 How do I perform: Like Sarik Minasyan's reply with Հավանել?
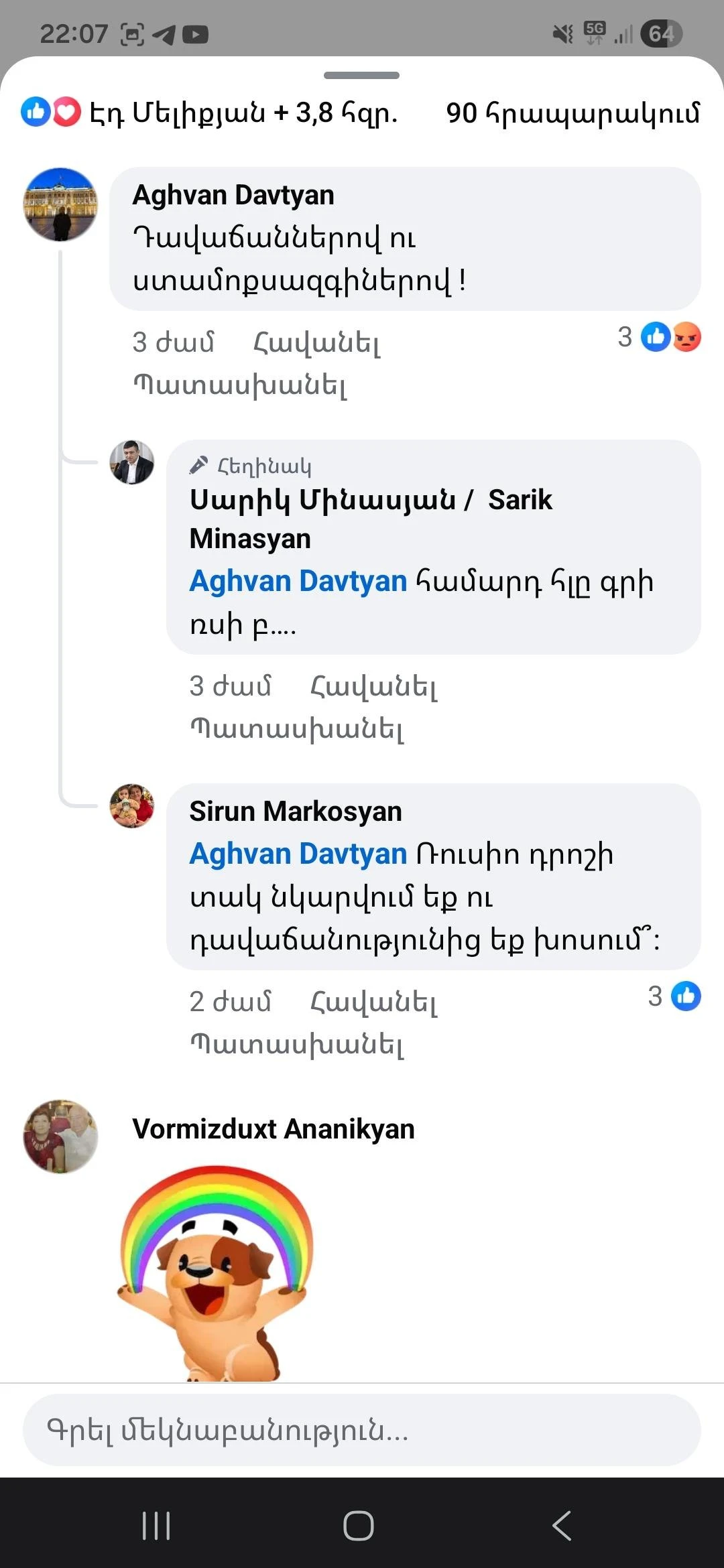[x=373, y=687]
